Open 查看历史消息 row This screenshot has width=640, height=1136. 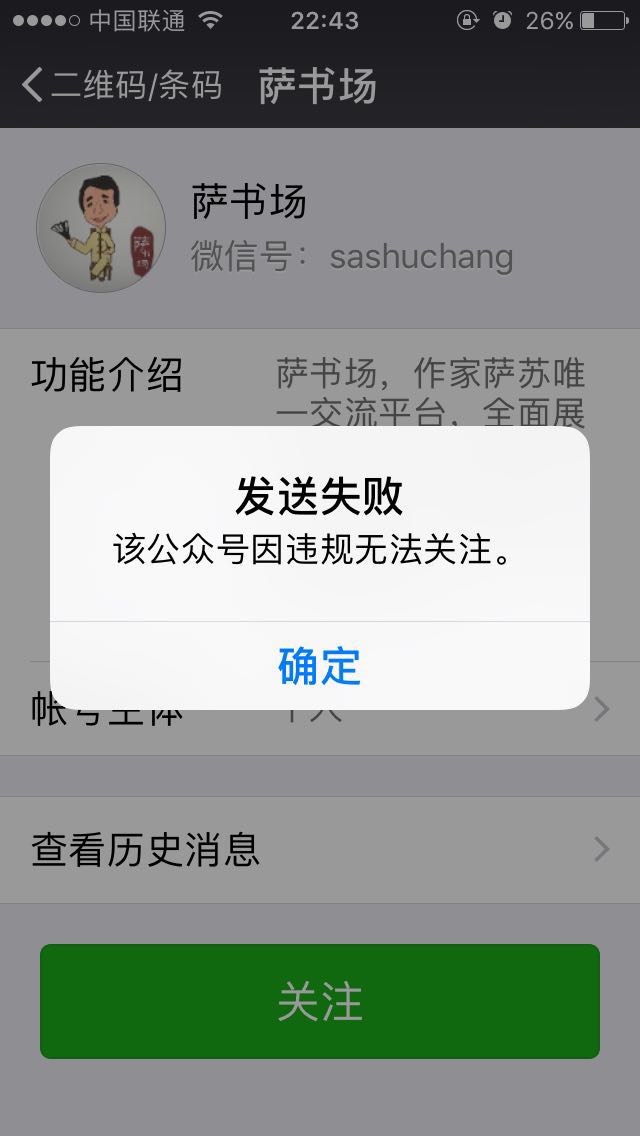coord(320,850)
